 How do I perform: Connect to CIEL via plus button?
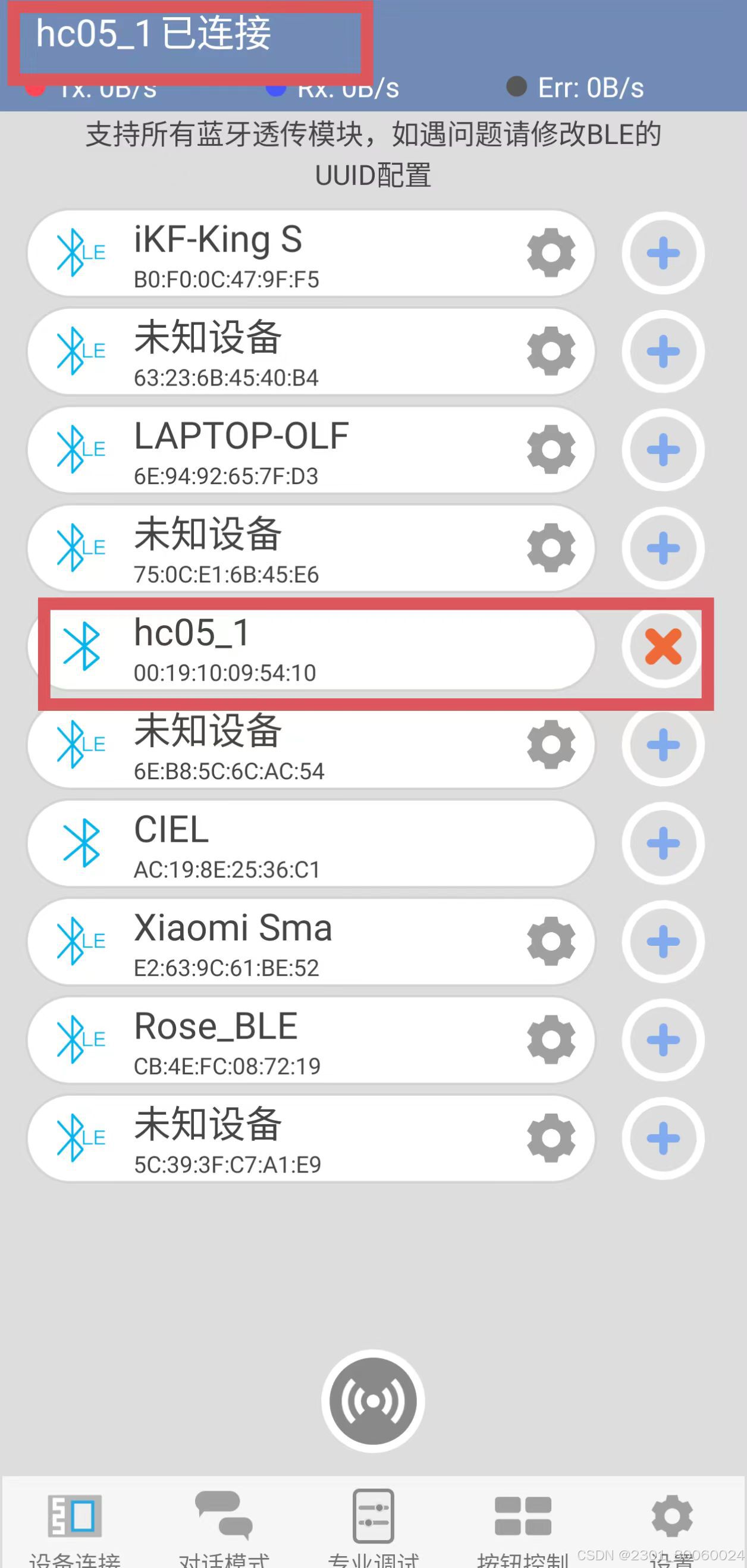[663, 843]
